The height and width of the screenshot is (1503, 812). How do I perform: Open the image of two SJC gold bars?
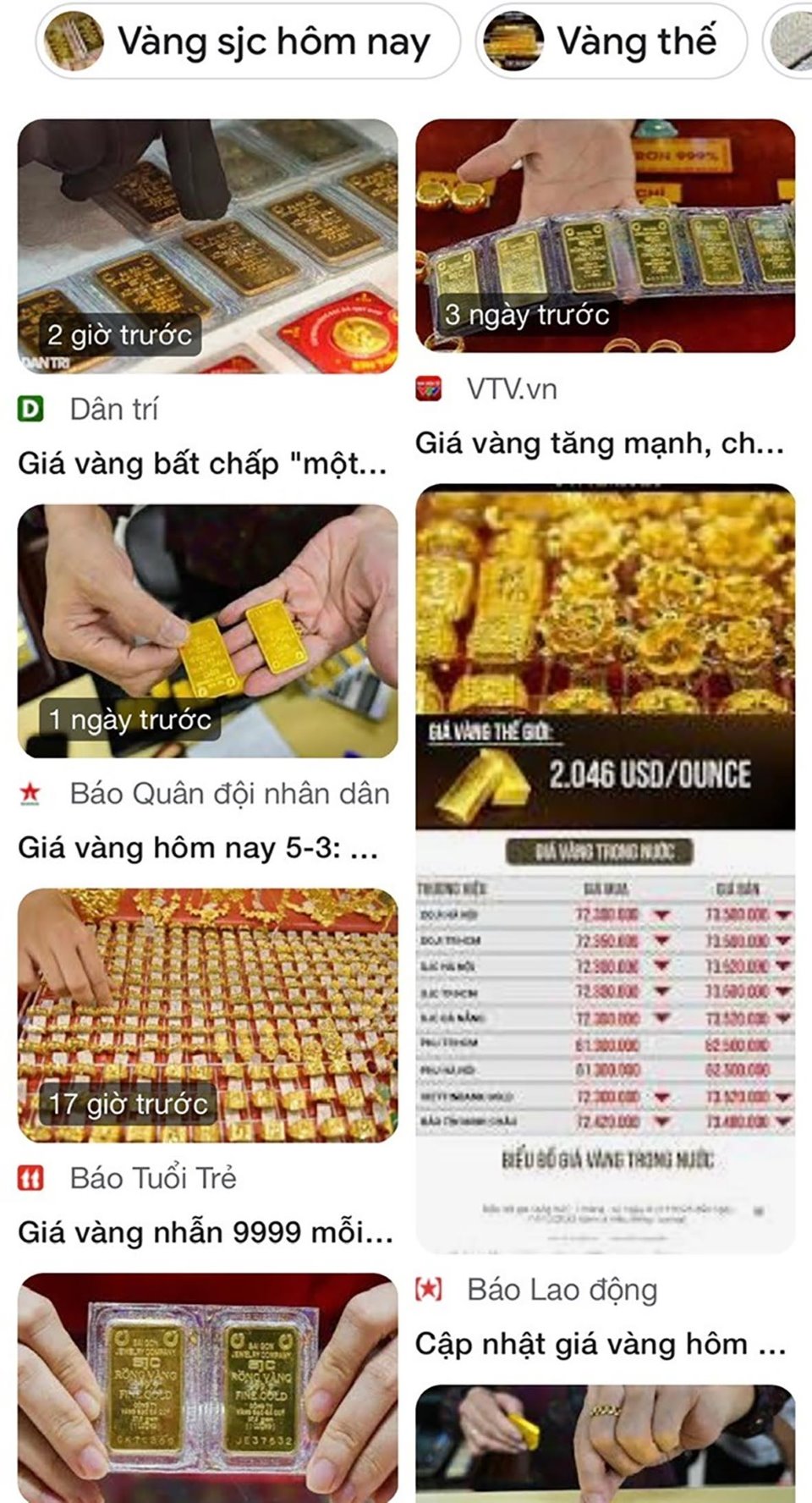click(207, 1388)
